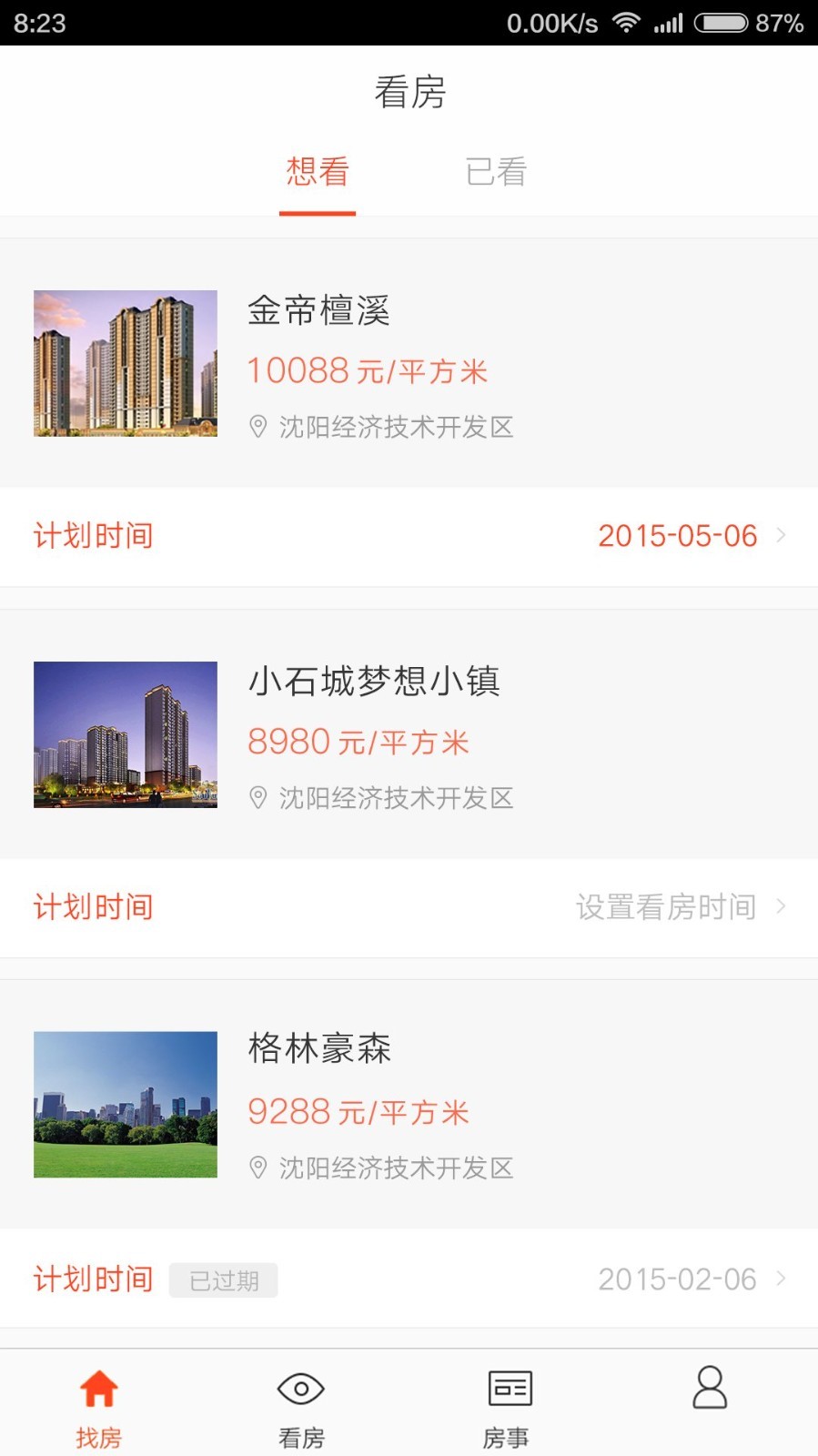This screenshot has height=1456, width=818.
Task: Switch to the 已看 tab
Action: [496, 172]
